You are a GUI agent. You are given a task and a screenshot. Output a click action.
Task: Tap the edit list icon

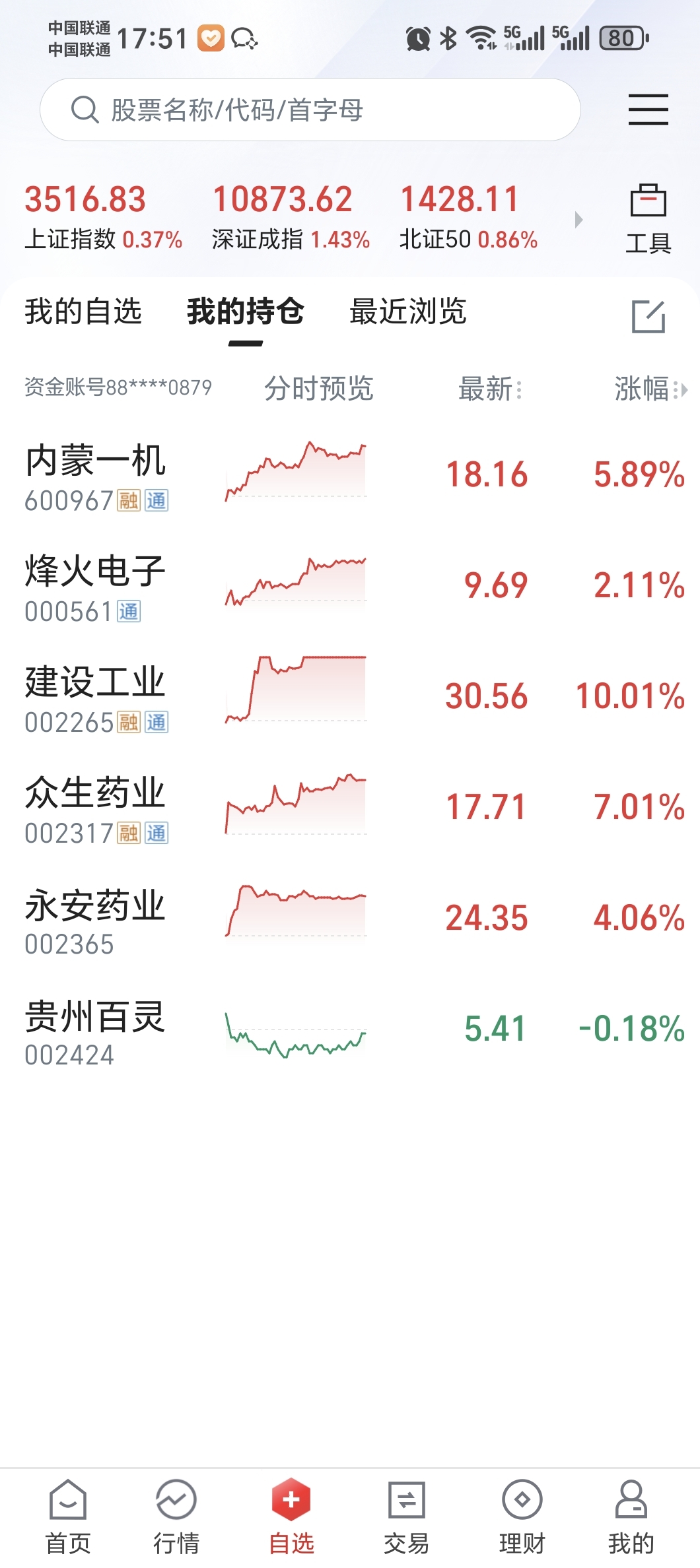648,316
